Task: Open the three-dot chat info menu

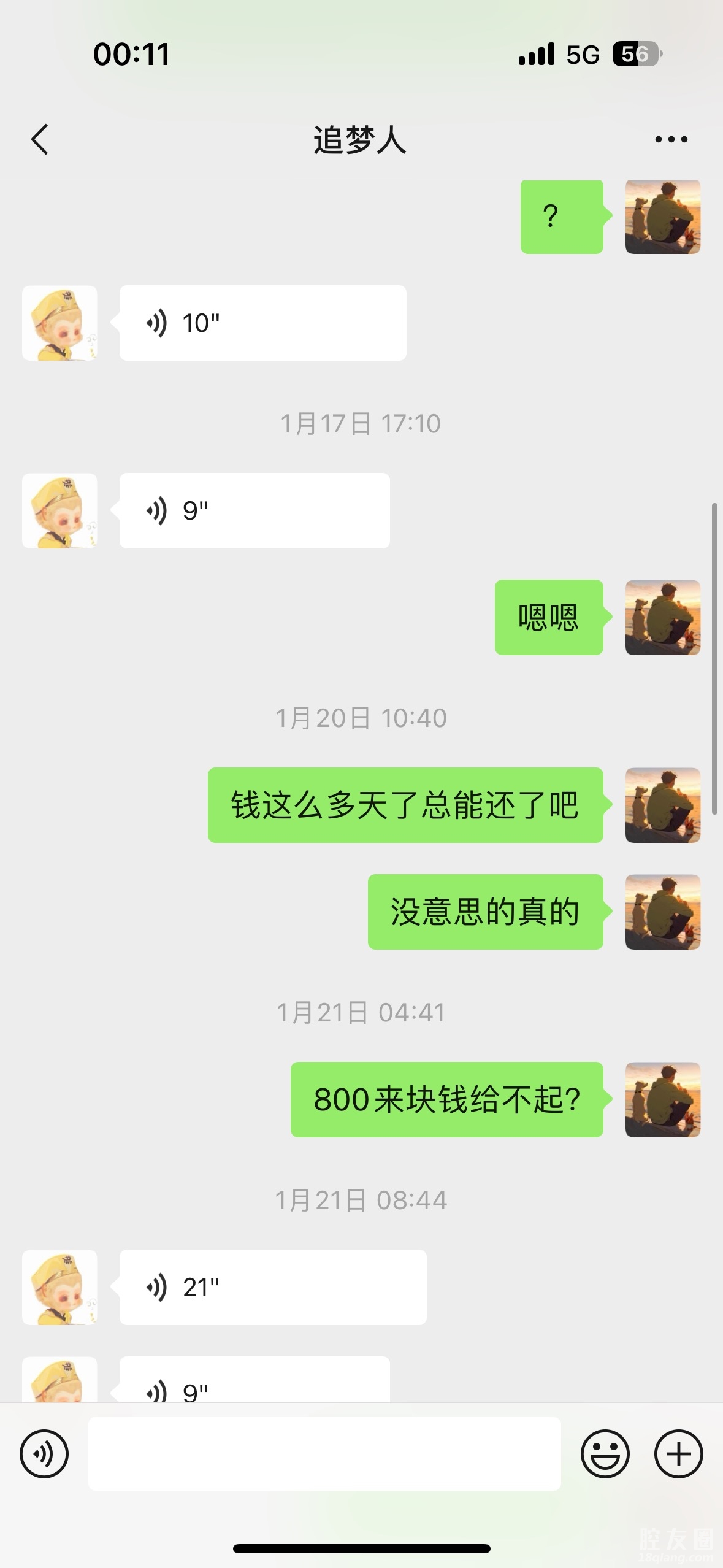Action: [671, 140]
